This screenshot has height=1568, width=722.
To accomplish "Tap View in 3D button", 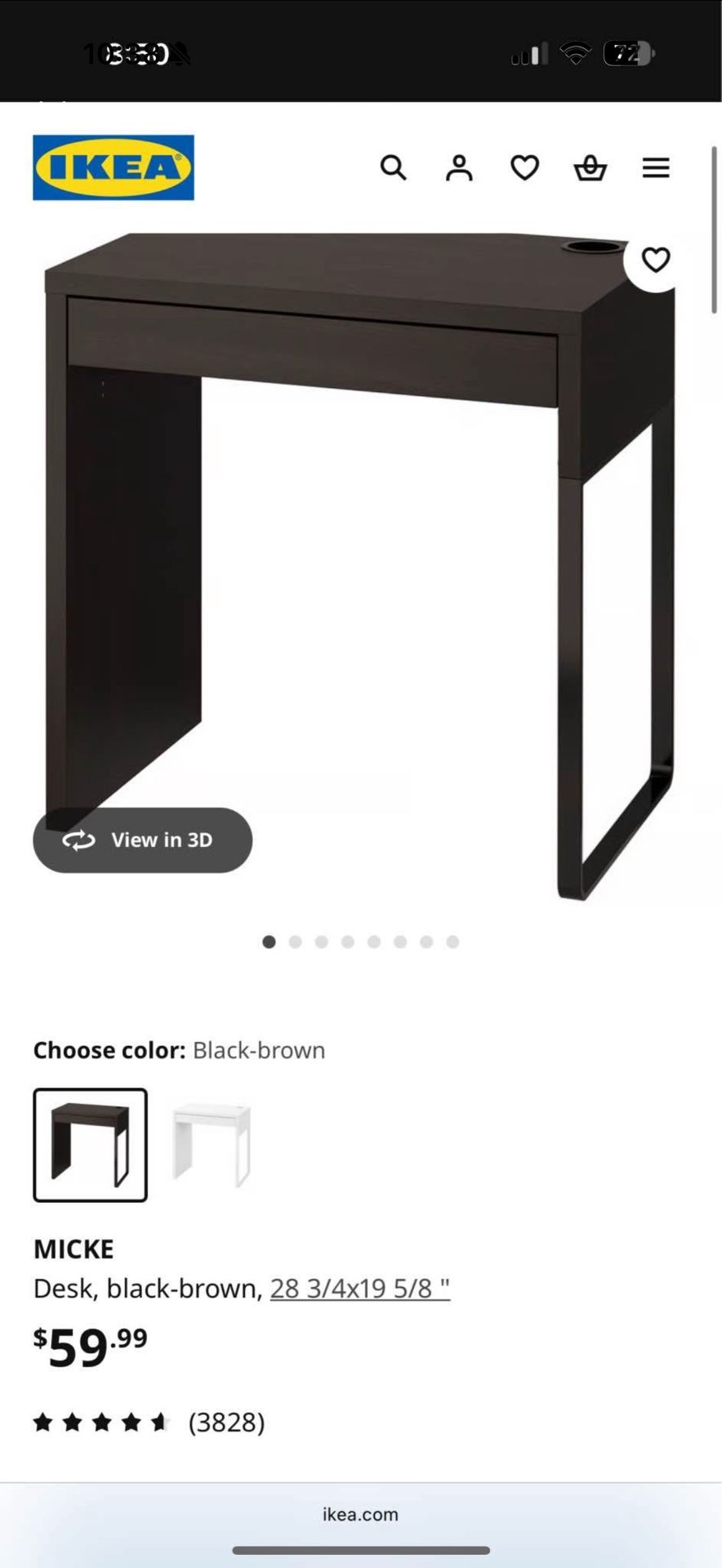I will coord(143,840).
